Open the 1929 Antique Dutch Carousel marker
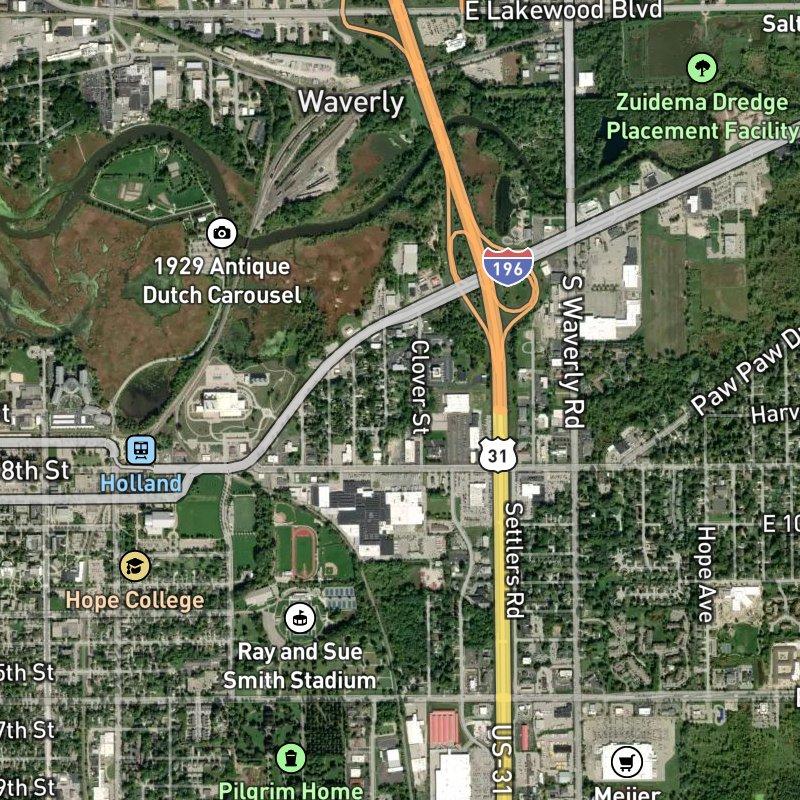The height and width of the screenshot is (800, 800). coord(222,234)
